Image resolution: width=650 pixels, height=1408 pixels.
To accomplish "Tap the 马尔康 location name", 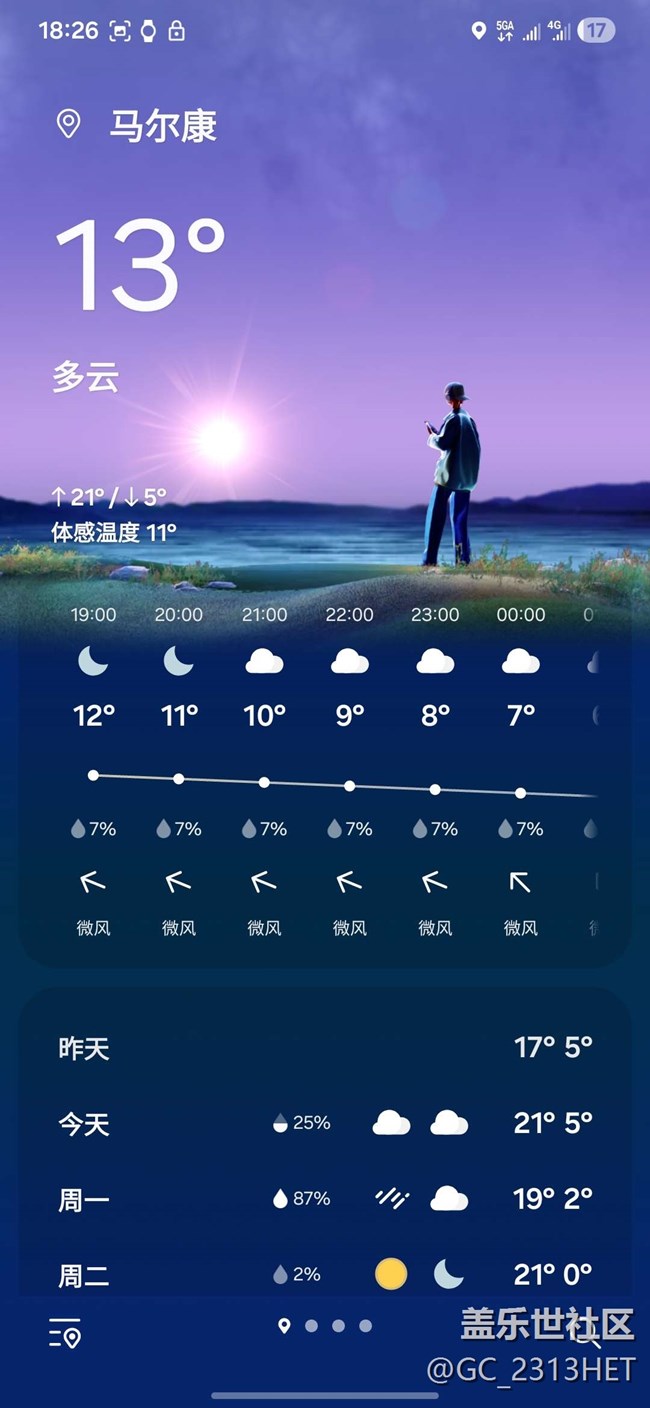I will (163, 126).
